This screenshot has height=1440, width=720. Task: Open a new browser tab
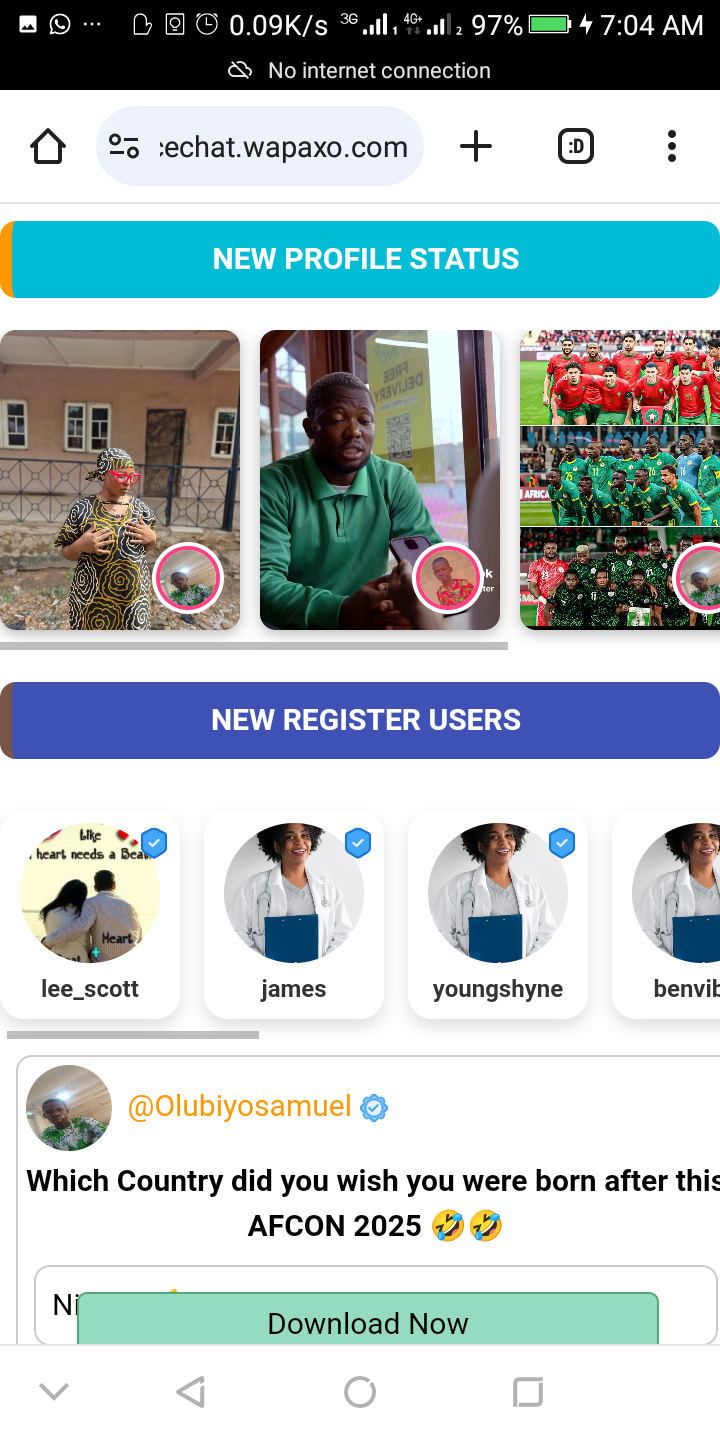pos(476,147)
